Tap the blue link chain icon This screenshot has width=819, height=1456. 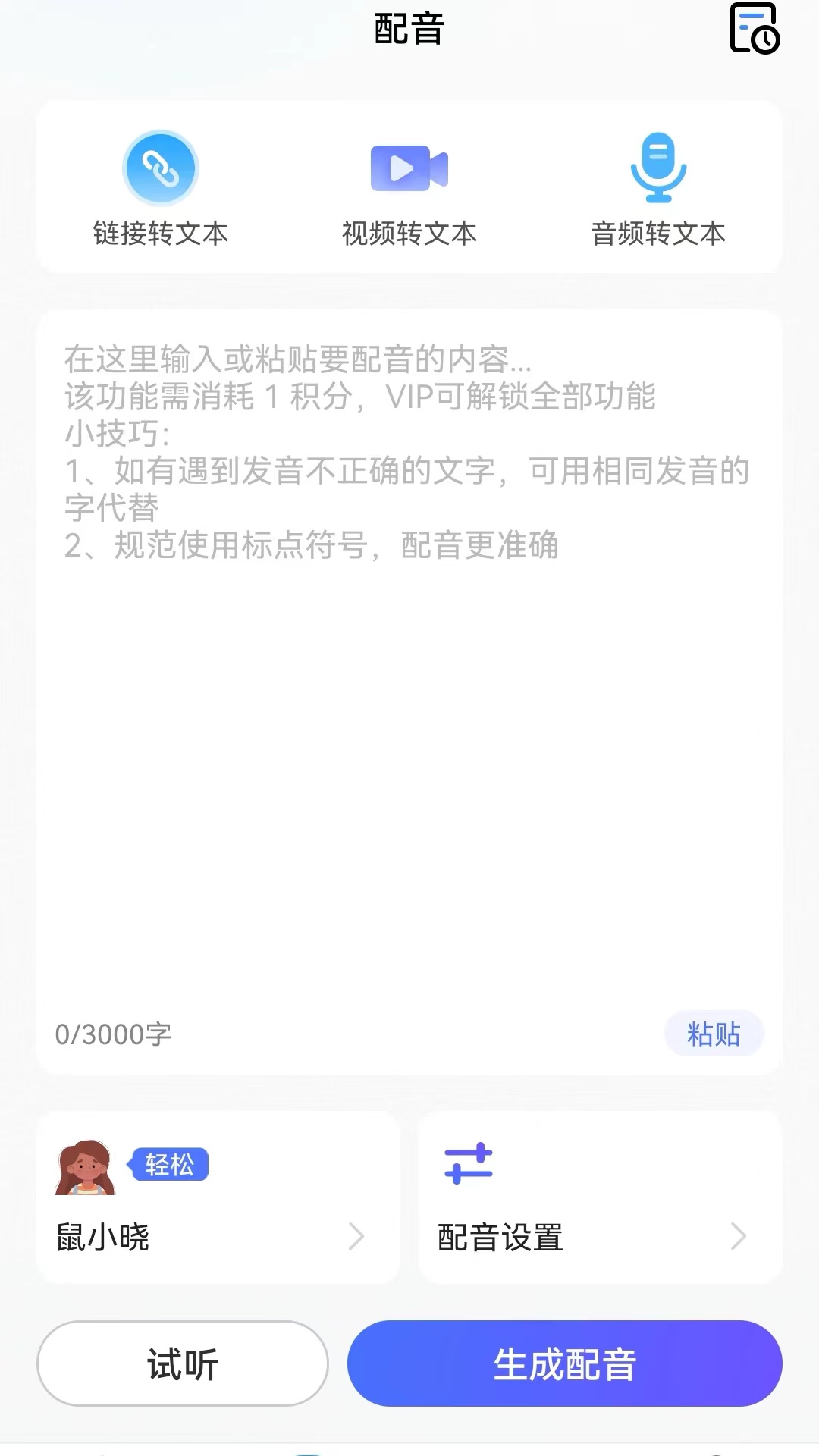tap(159, 167)
